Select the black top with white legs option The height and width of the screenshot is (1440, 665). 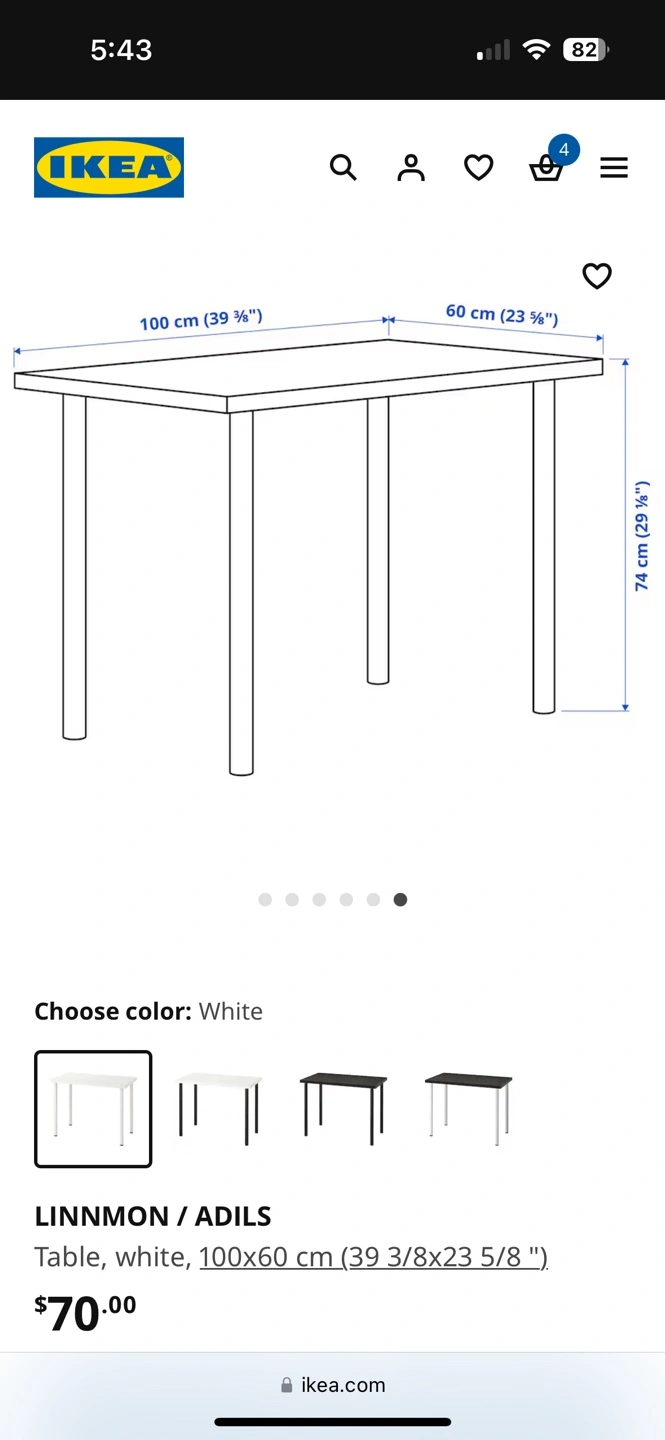[469, 1109]
